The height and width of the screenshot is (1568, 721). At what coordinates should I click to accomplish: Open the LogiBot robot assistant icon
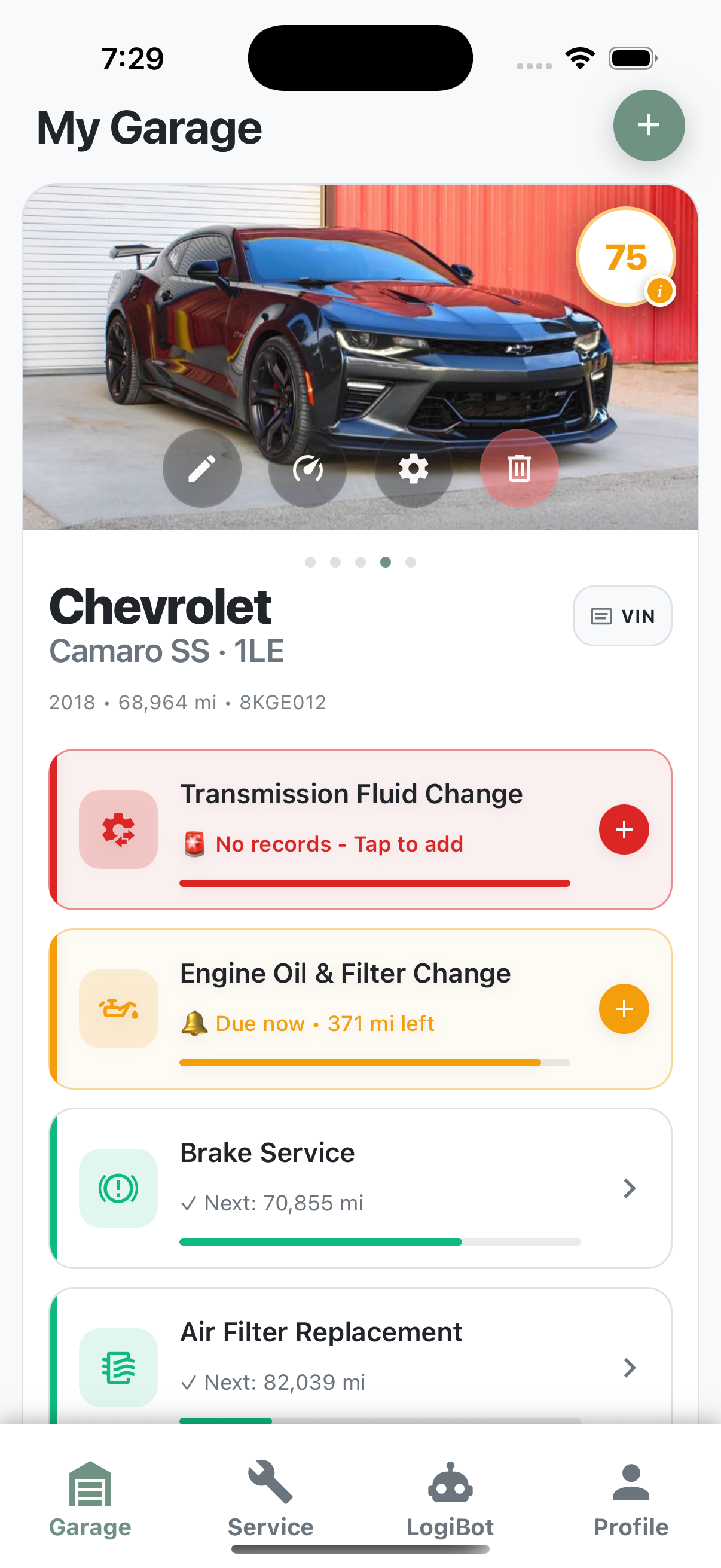pyautogui.click(x=450, y=1481)
